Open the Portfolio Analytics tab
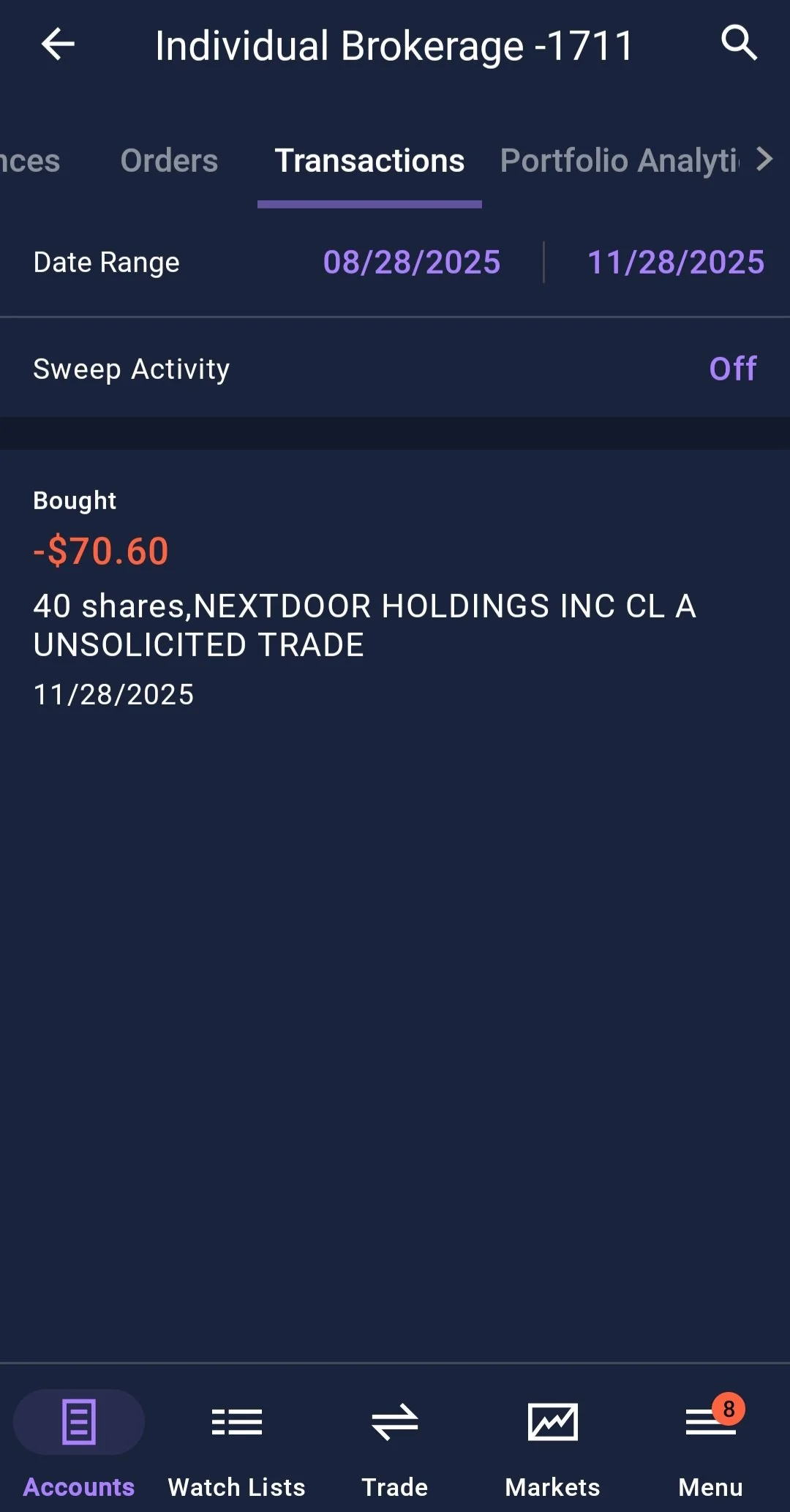The height and width of the screenshot is (1512, 790). point(619,160)
